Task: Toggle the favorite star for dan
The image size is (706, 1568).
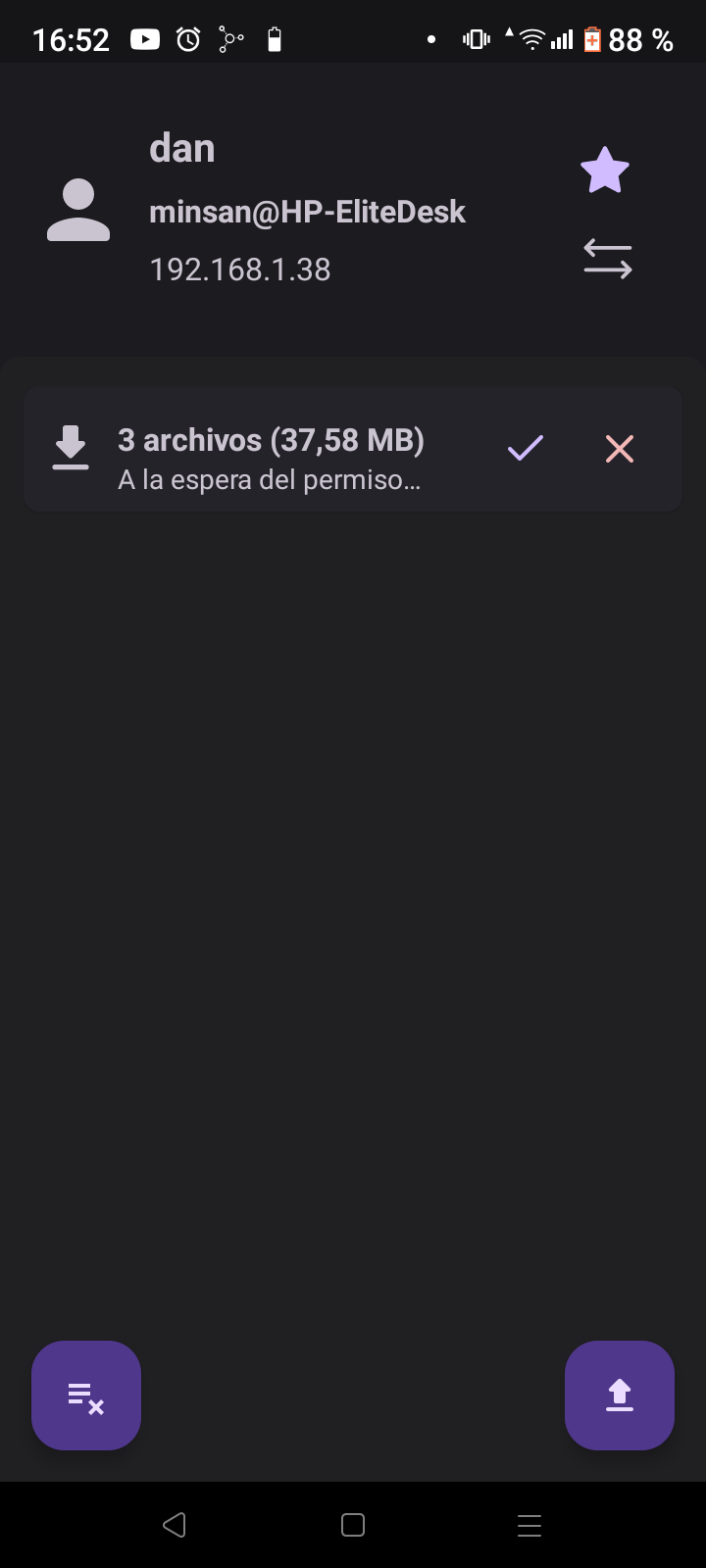Action: tap(604, 171)
